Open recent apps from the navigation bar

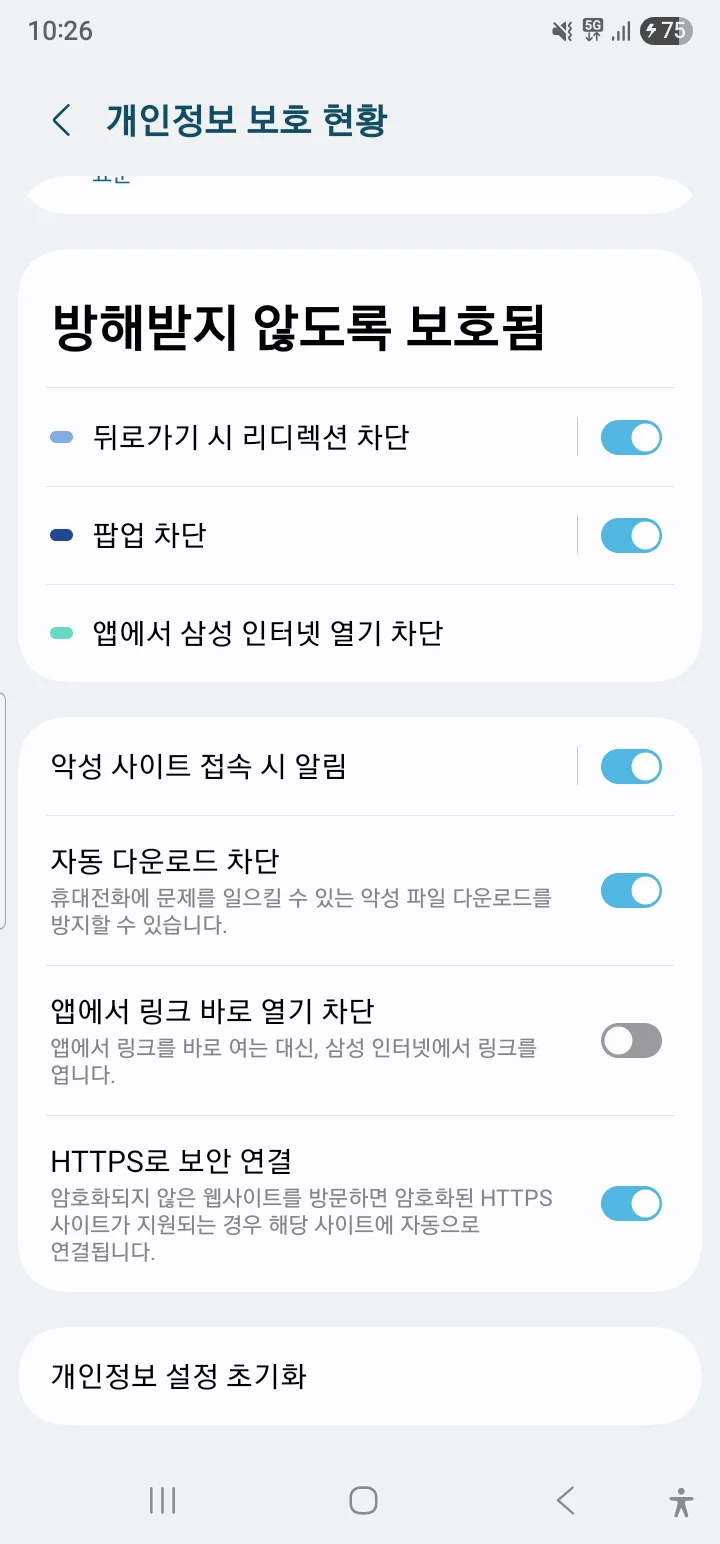pyautogui.click(x=162, y=1500)
